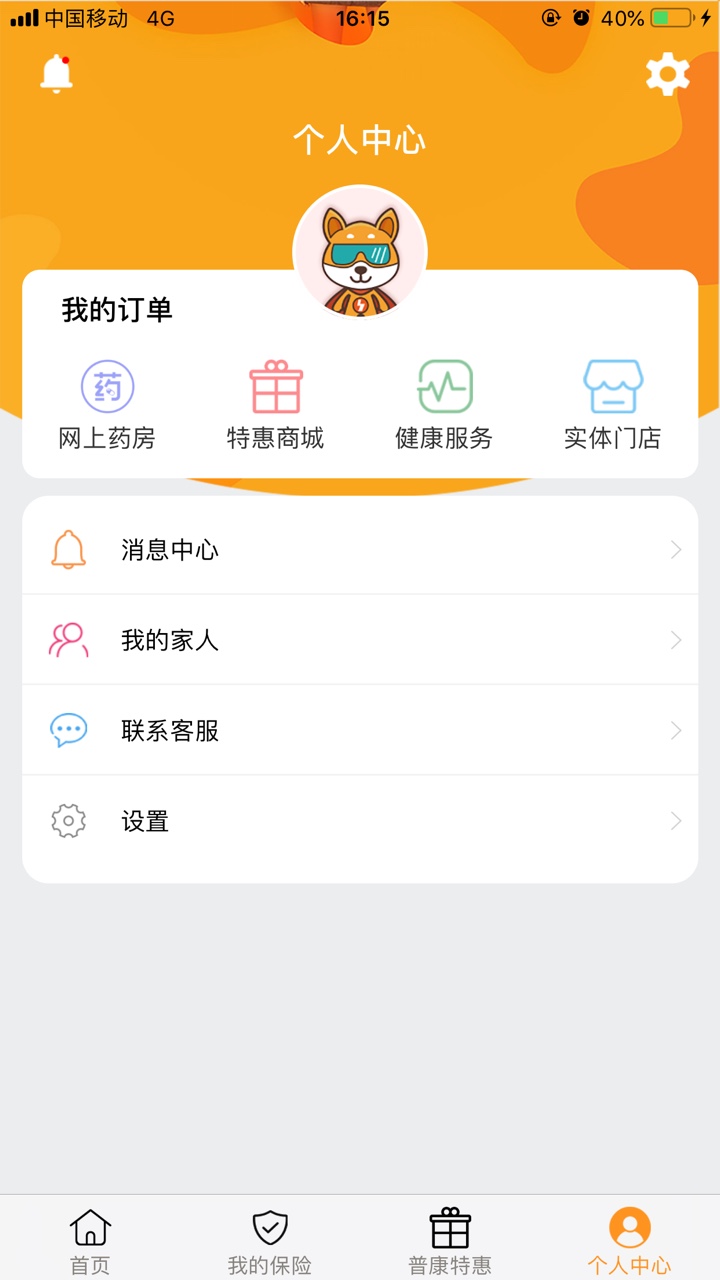Open the settings gear in top right corner
Screen dimensions: 720x1280
click(x=666, y=73)
